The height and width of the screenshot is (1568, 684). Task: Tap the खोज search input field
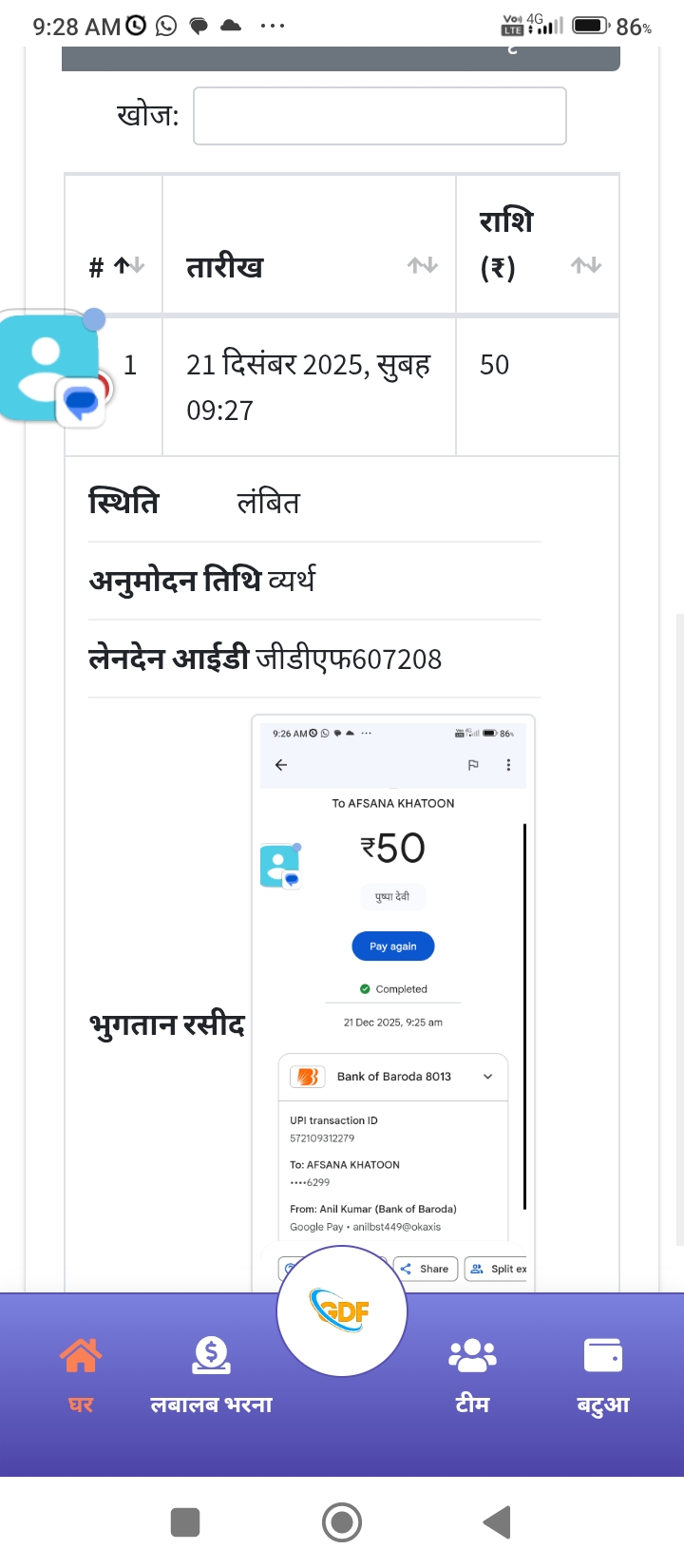pyautogui.click(x=379, y=116)
